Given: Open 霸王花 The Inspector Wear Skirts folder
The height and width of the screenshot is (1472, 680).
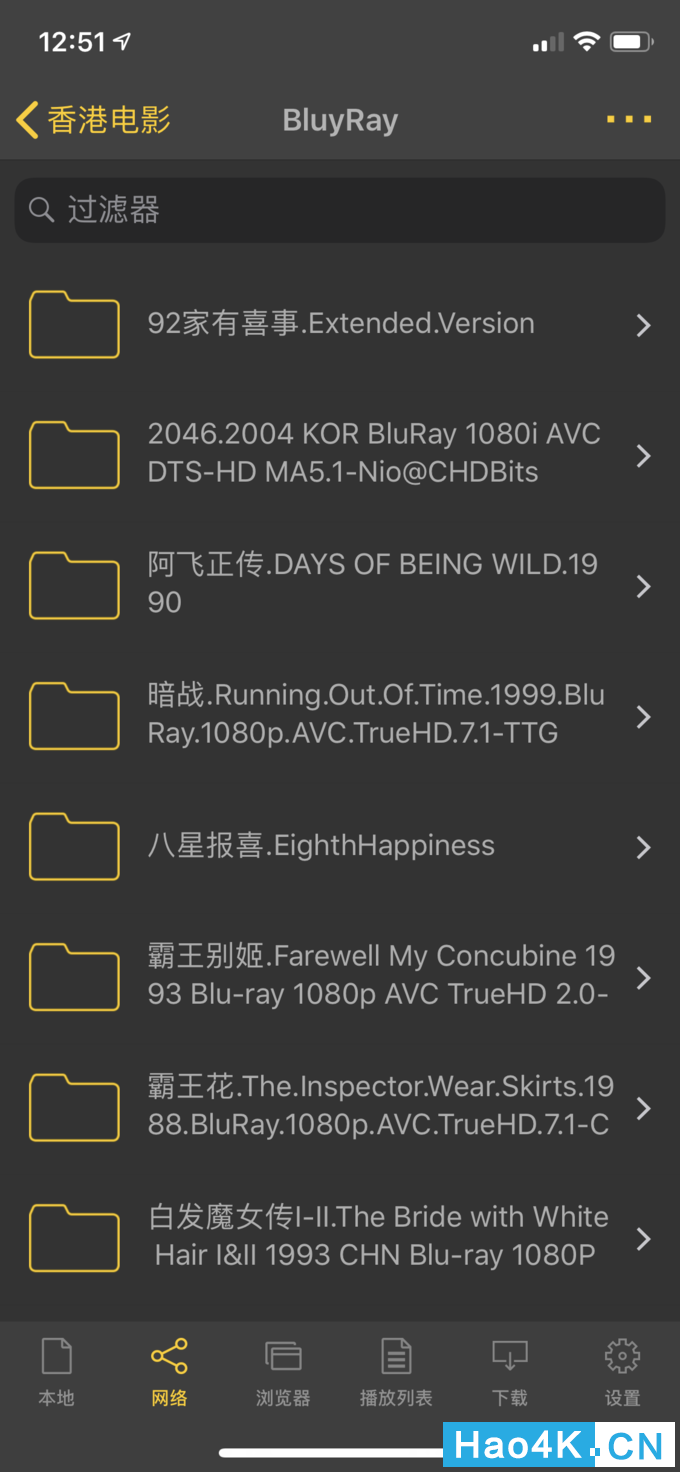Looking at the screenshot, I should pyautogui.click(x=340, y=1107).
